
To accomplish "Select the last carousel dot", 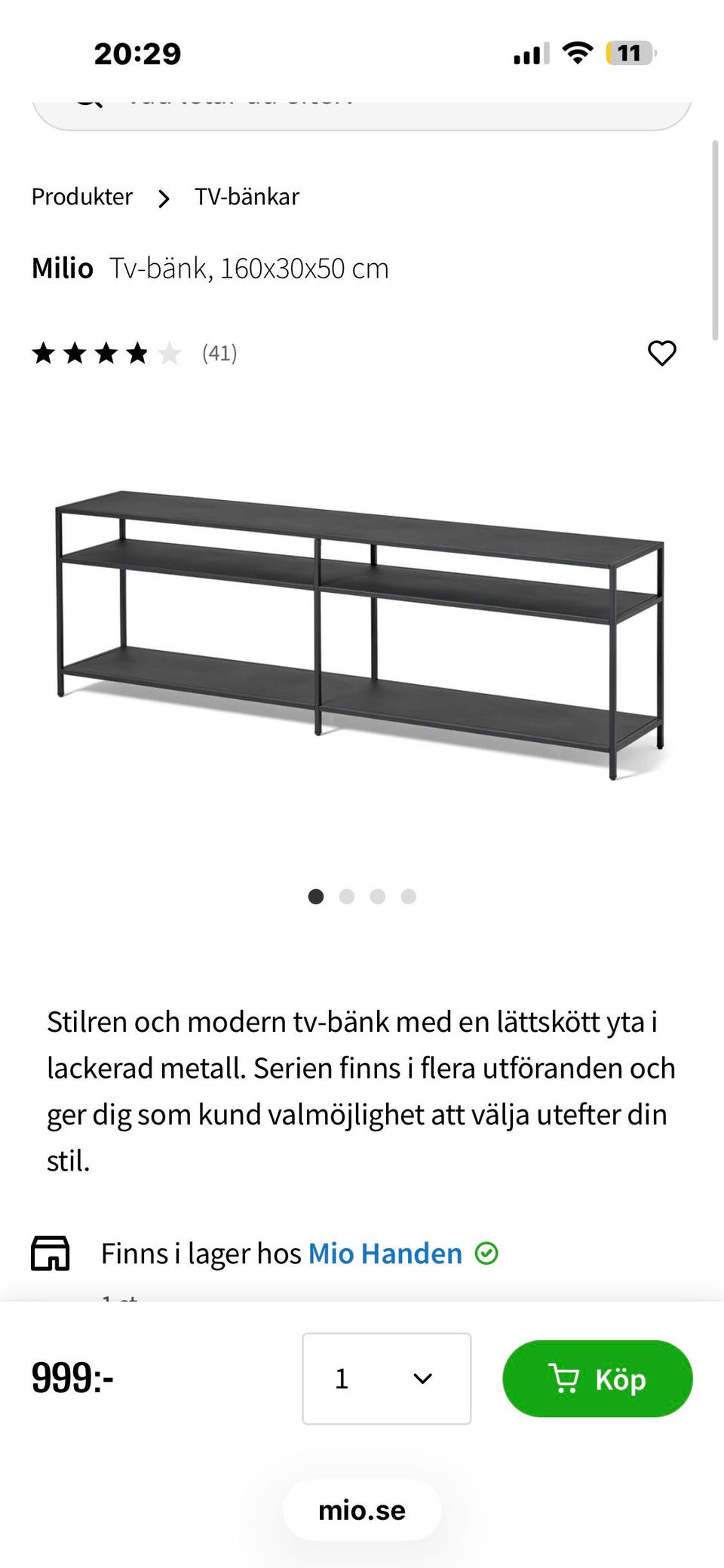I will click(408, 897).
